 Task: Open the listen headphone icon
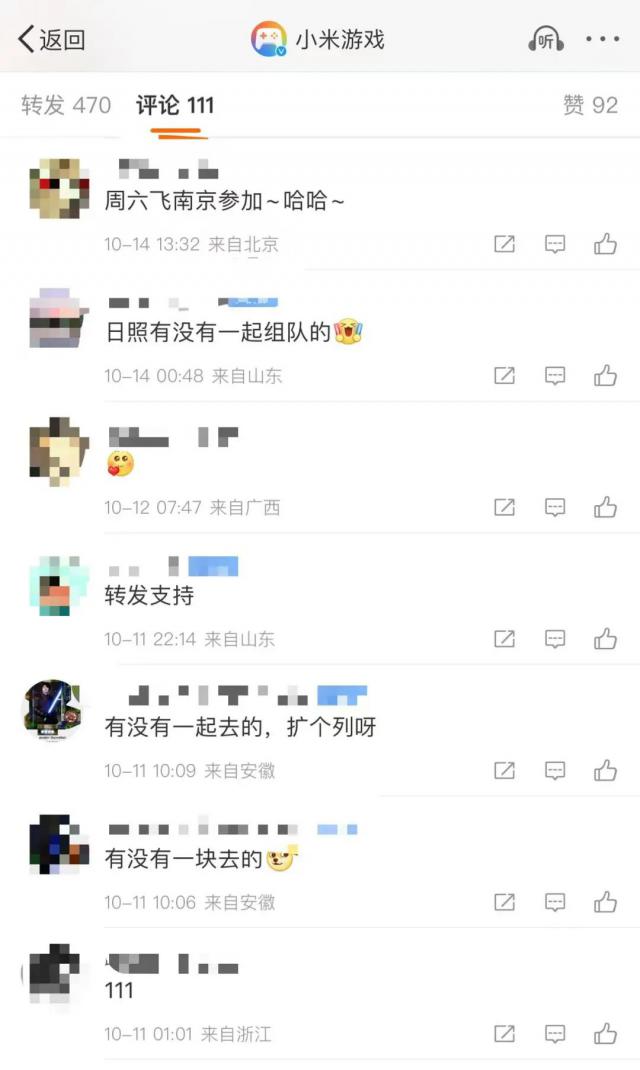545,40
